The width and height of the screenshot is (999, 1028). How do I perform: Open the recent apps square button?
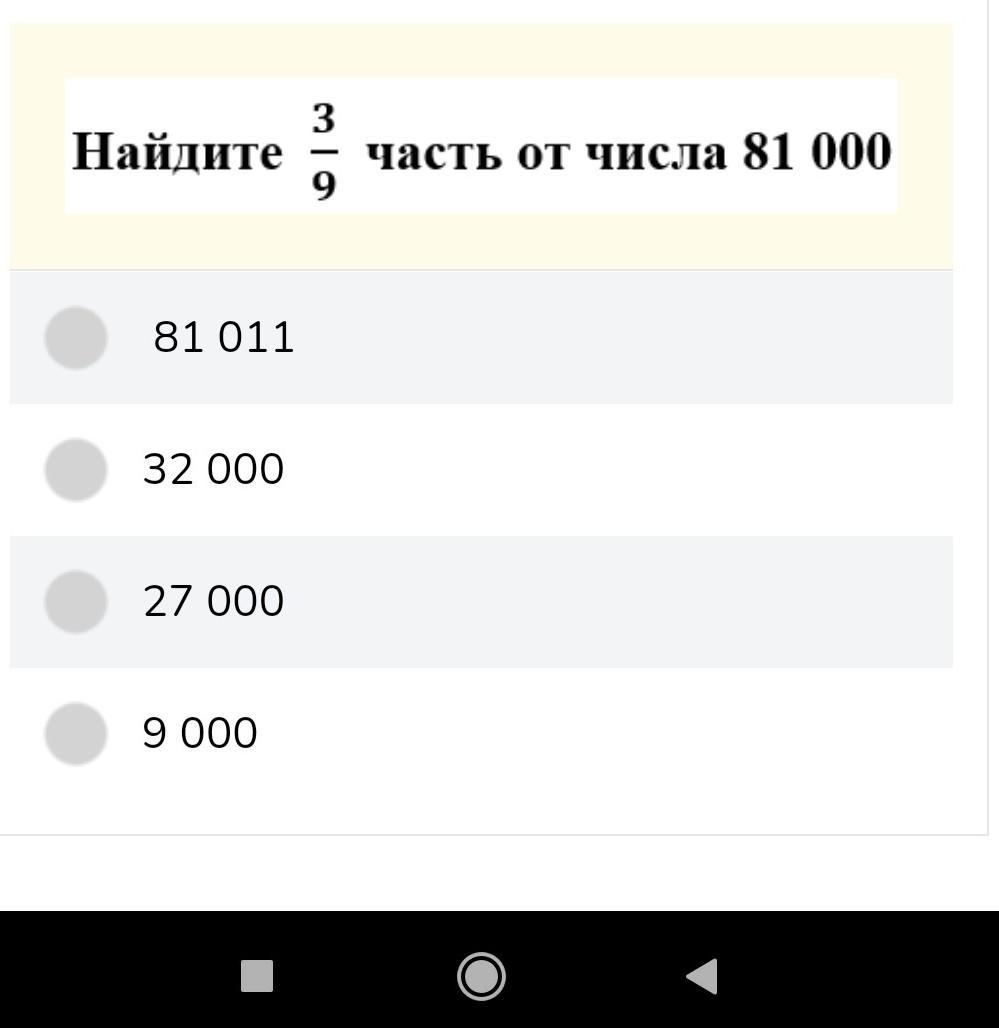257,976
